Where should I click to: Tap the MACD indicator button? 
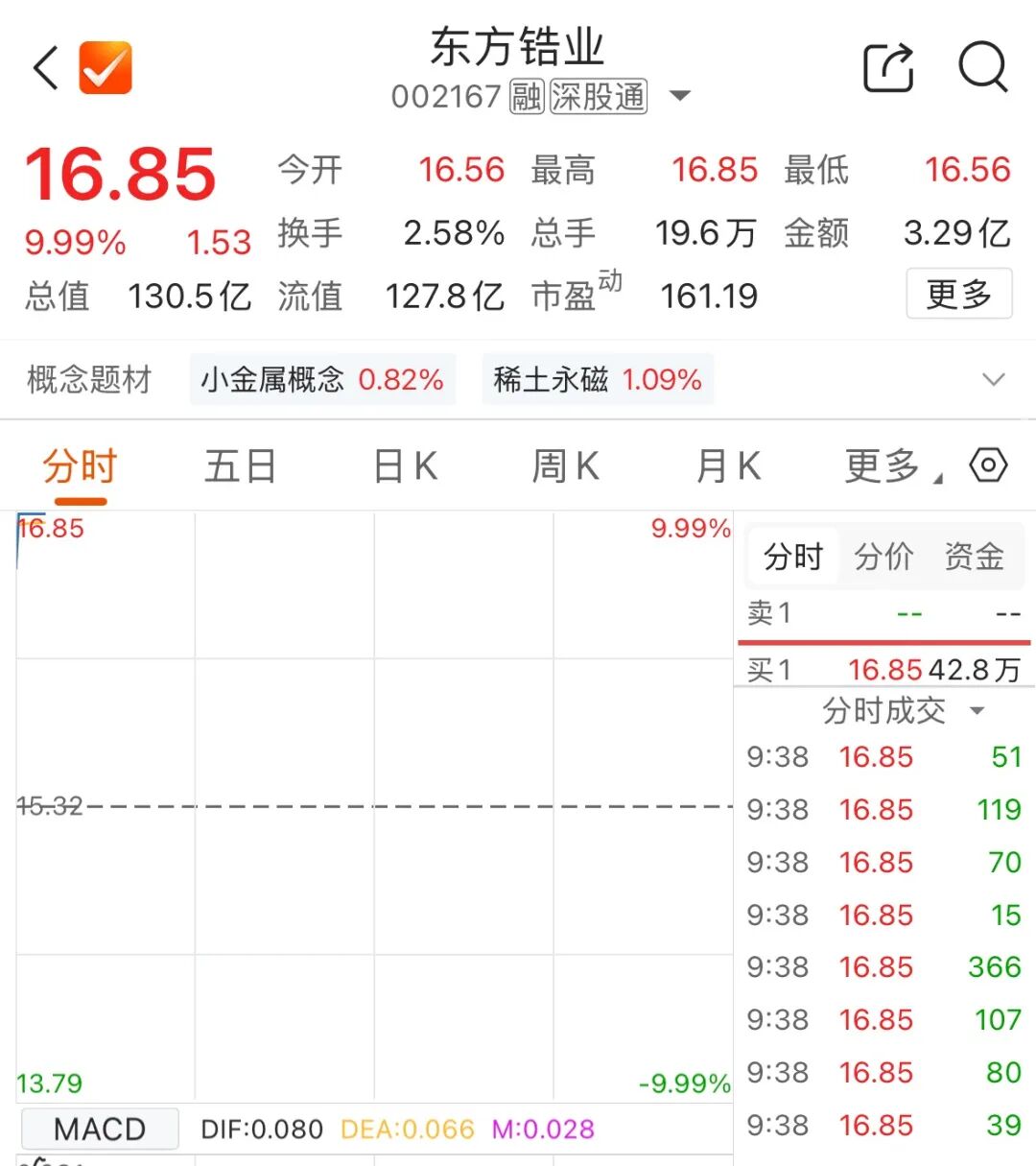pos(100,1129)
